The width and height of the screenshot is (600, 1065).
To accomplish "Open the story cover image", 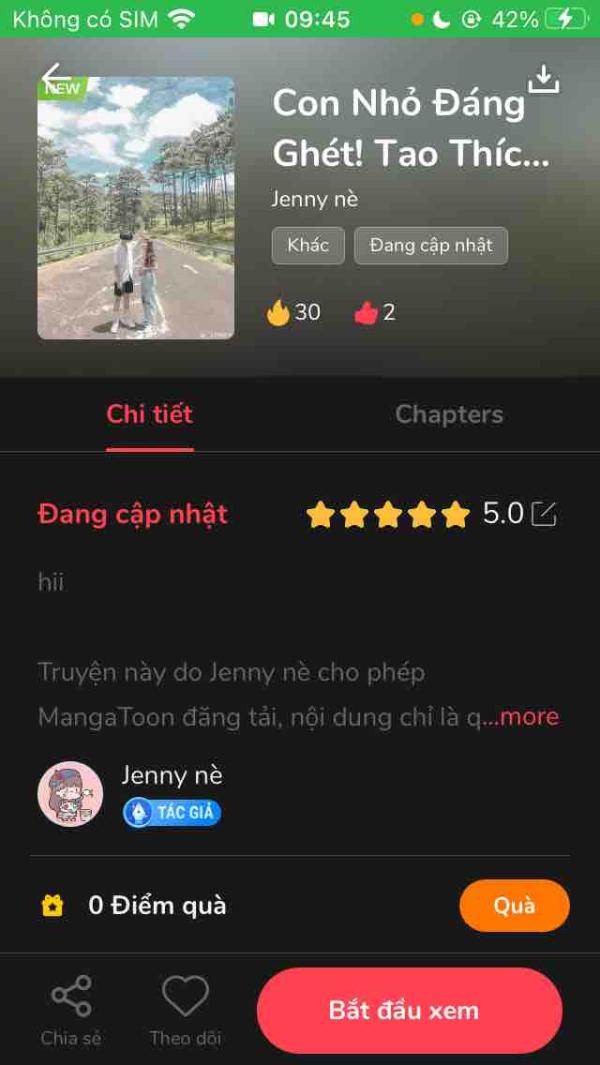I will coord(136,208).
